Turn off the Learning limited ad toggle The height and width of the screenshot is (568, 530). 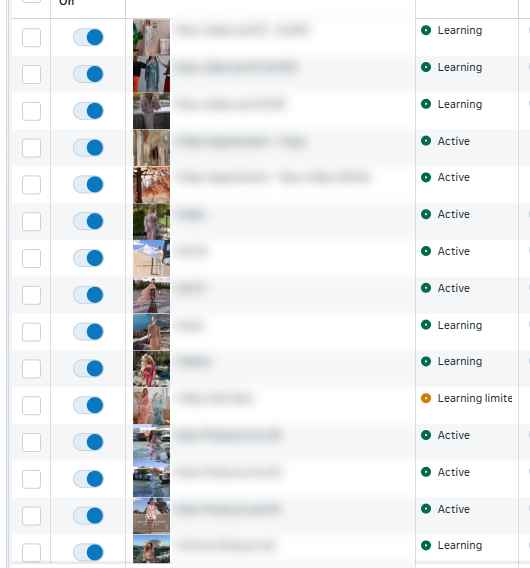coord(88,405)
